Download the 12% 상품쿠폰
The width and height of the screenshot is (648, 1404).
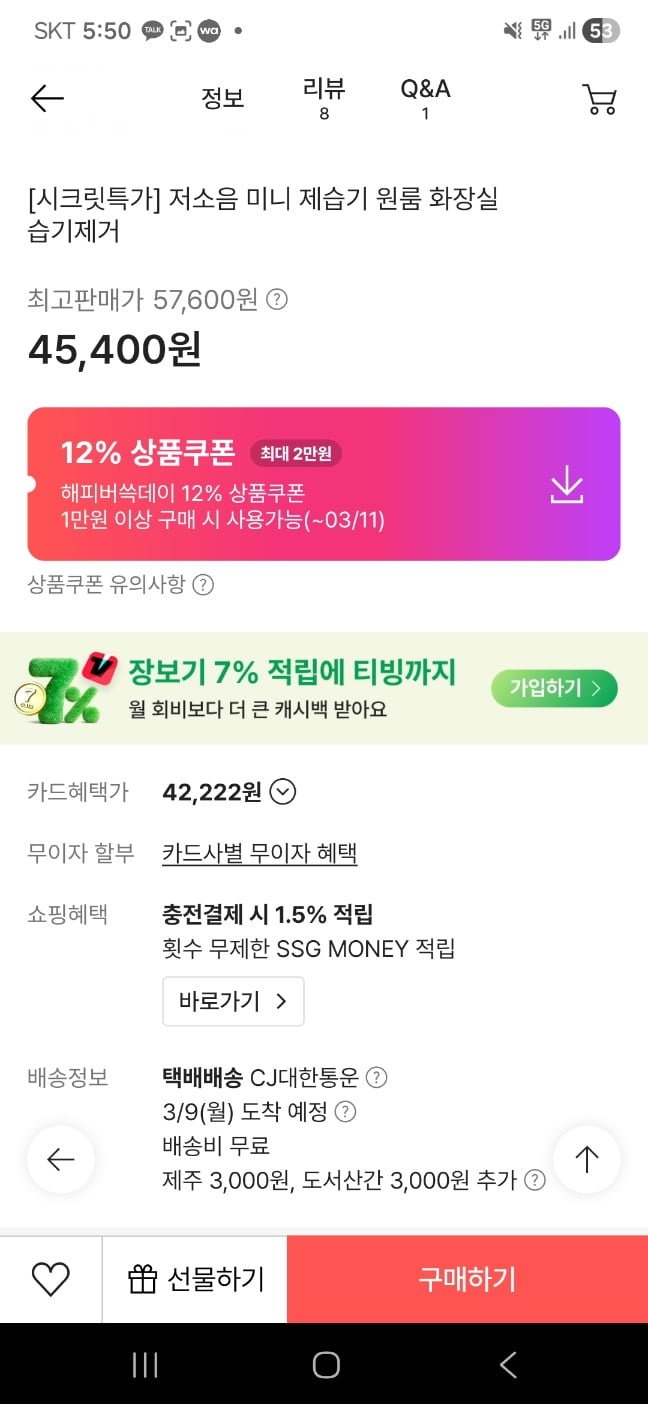[x=567, y=484]
